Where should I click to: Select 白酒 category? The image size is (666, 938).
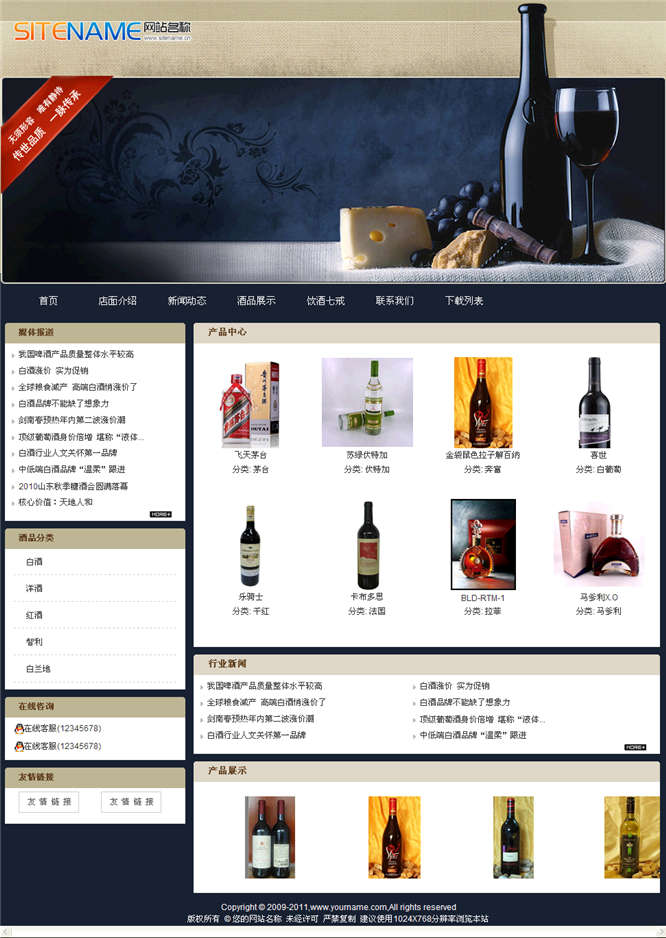pyautogui.click(x=35, y=562)
